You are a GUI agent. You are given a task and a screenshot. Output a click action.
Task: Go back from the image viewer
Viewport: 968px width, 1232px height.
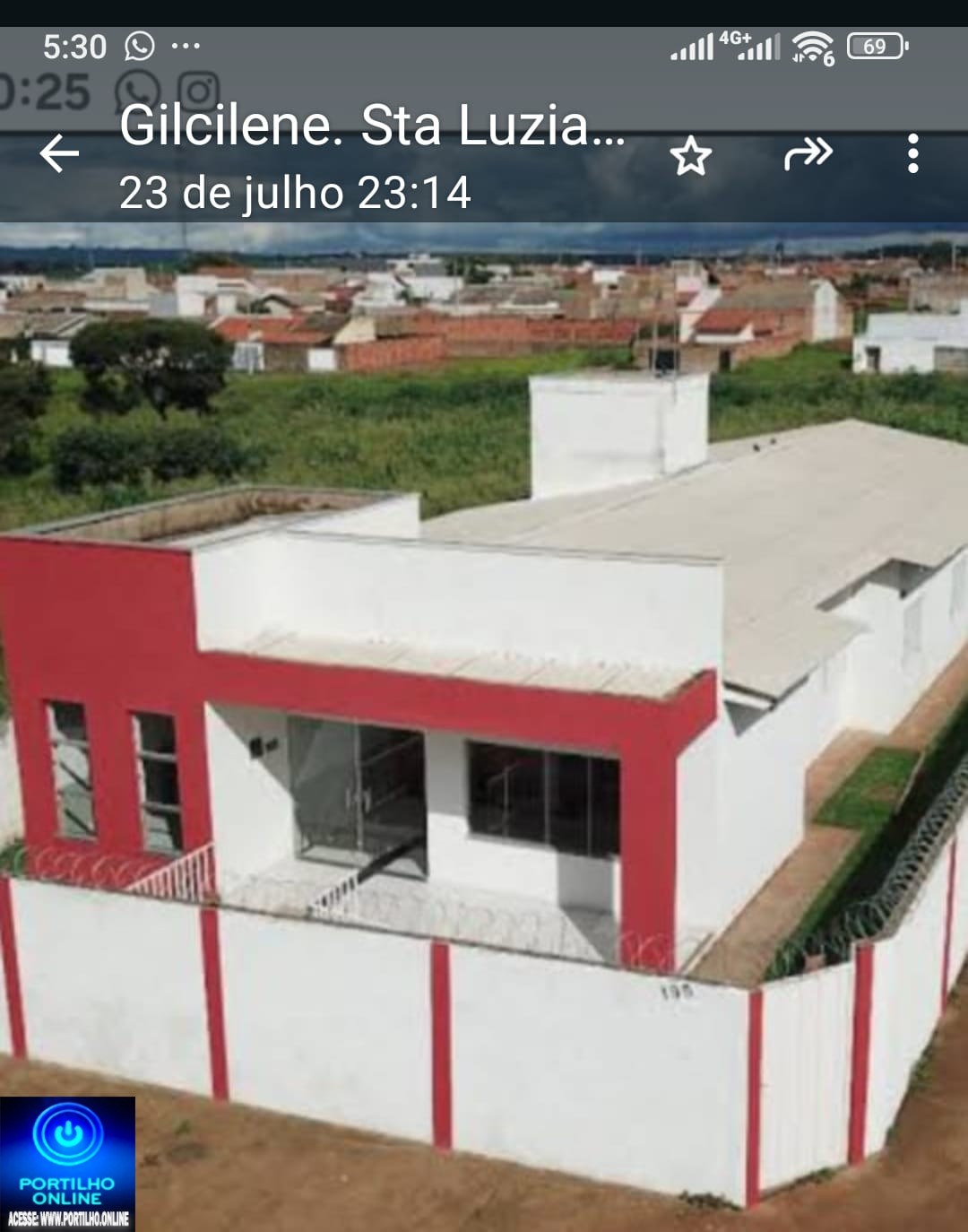point(59,154)
